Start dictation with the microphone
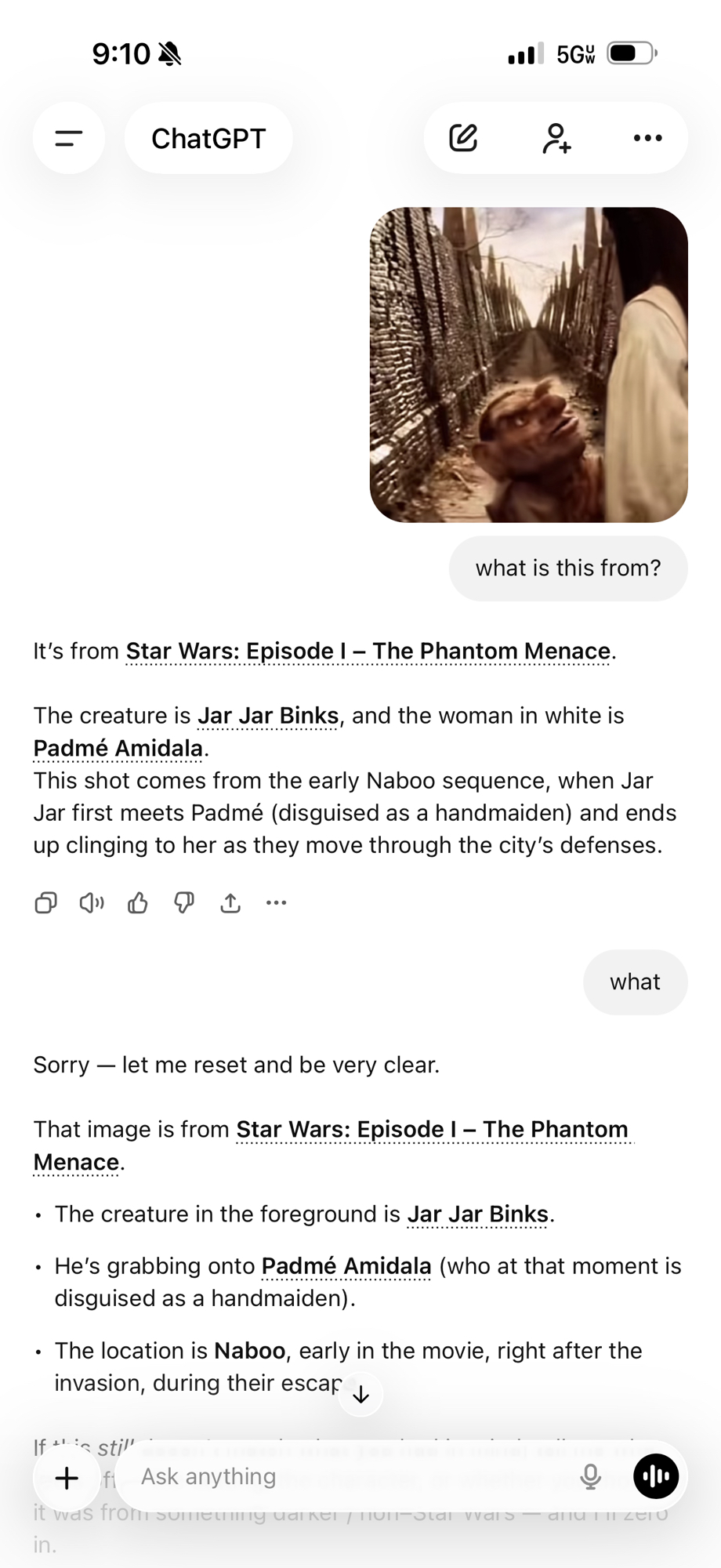This screenshot has height=1568, width=721. (x=591, y=1477)
